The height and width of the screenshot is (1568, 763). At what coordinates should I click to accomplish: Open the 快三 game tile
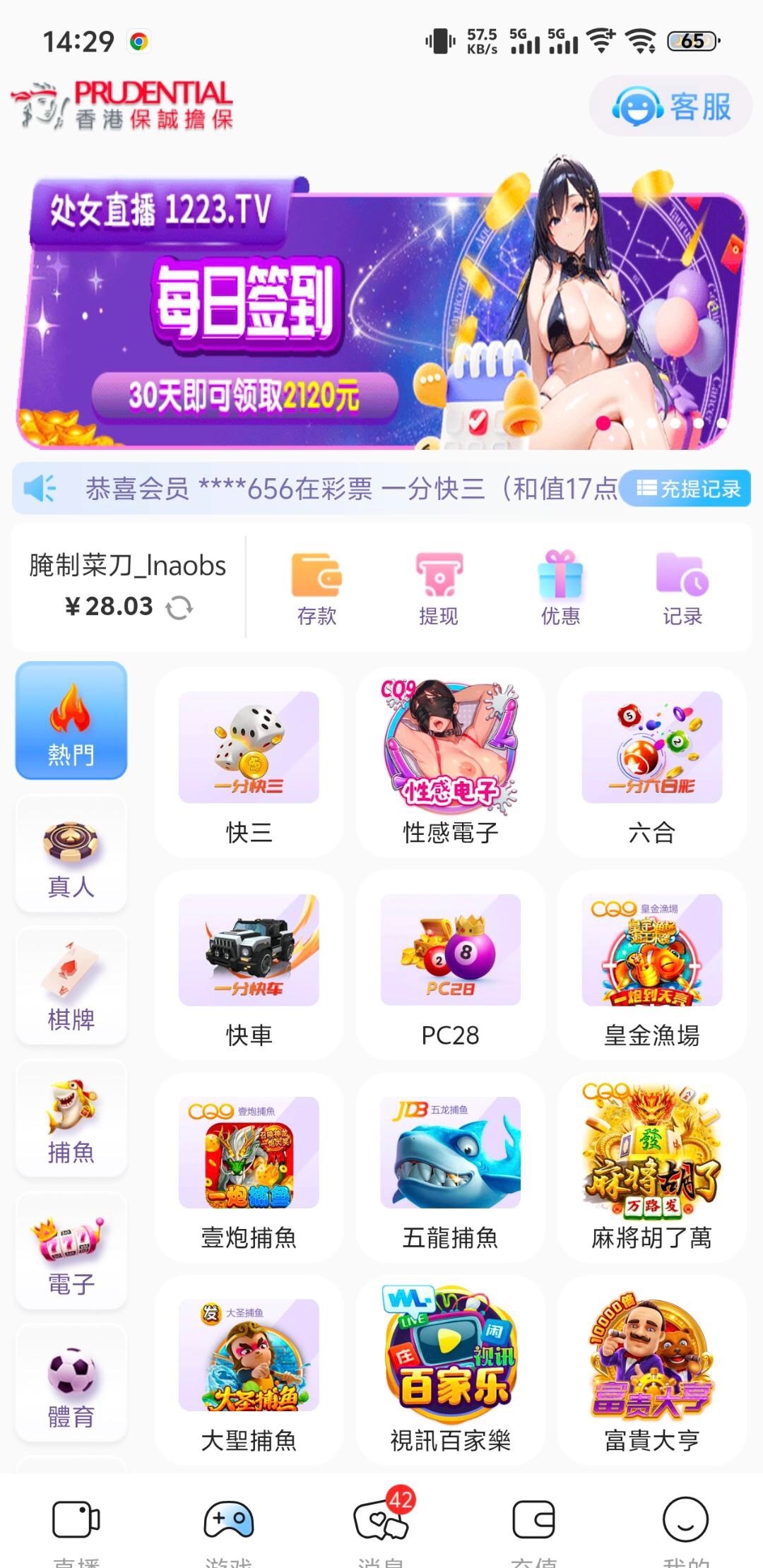point(249,764)
